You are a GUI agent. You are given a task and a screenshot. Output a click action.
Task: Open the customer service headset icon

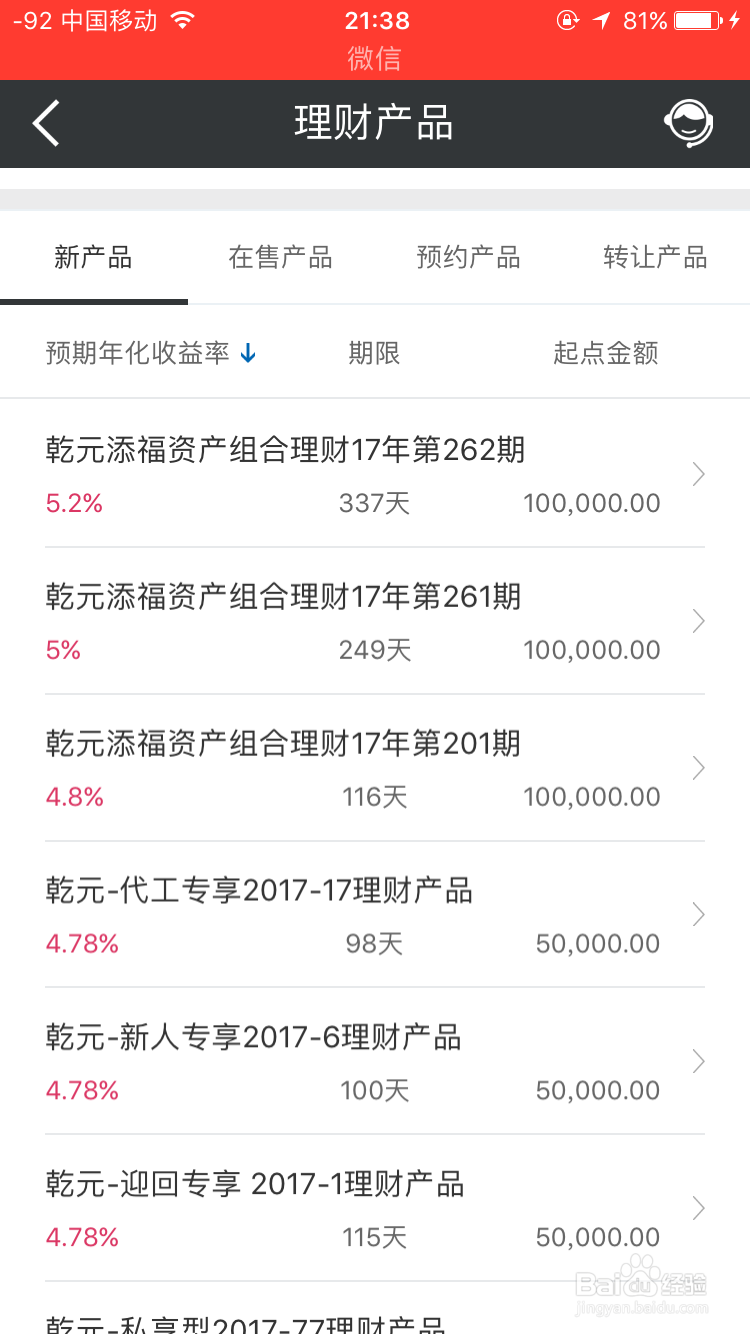(x=688, y=124)
